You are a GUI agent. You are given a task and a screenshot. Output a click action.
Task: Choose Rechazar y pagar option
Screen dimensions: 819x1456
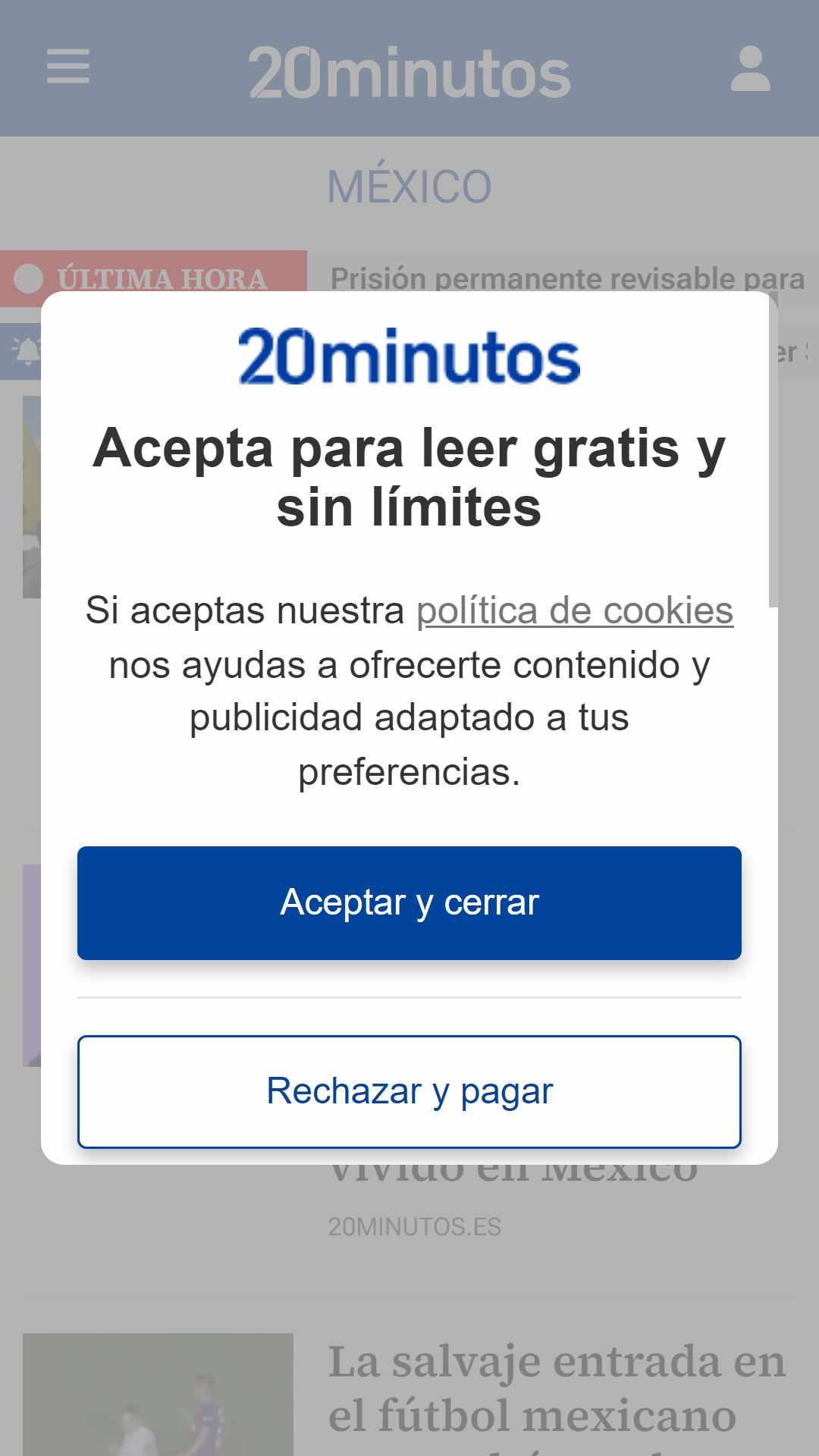[409, 1092]
